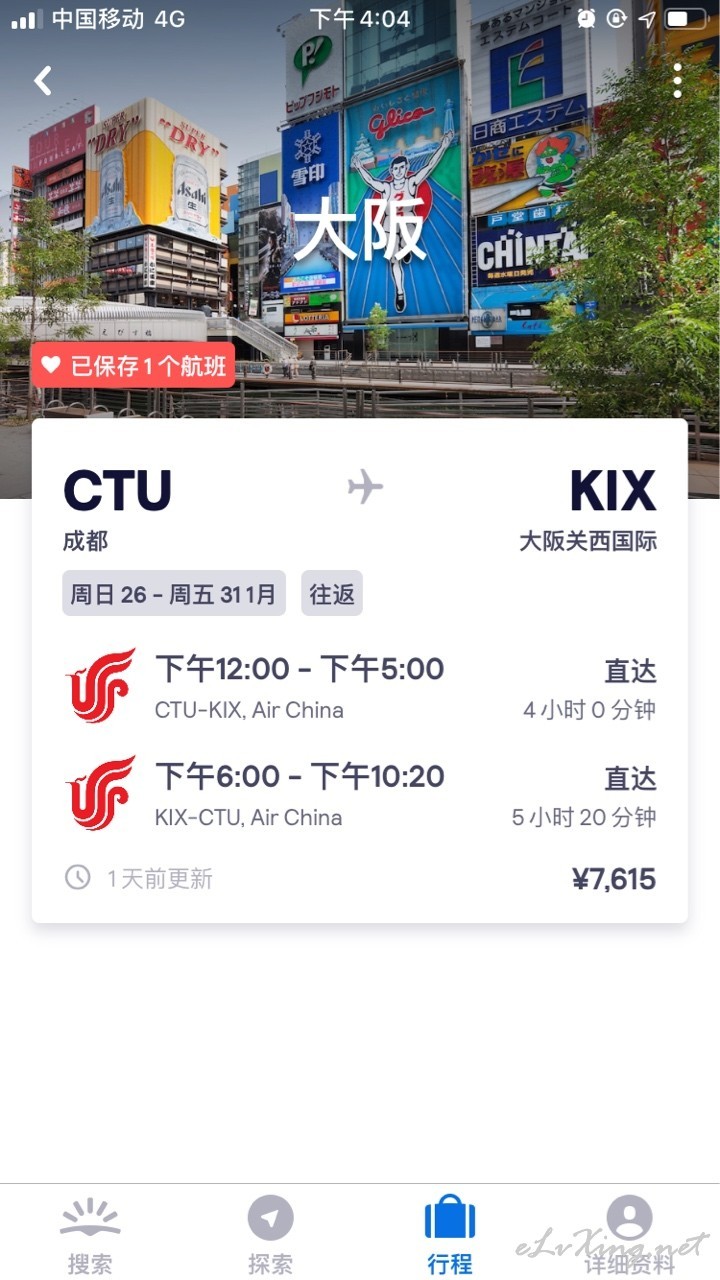Open the saved CTU to KIX flight card
The image size is (720, 1280).
click(360, 670)
